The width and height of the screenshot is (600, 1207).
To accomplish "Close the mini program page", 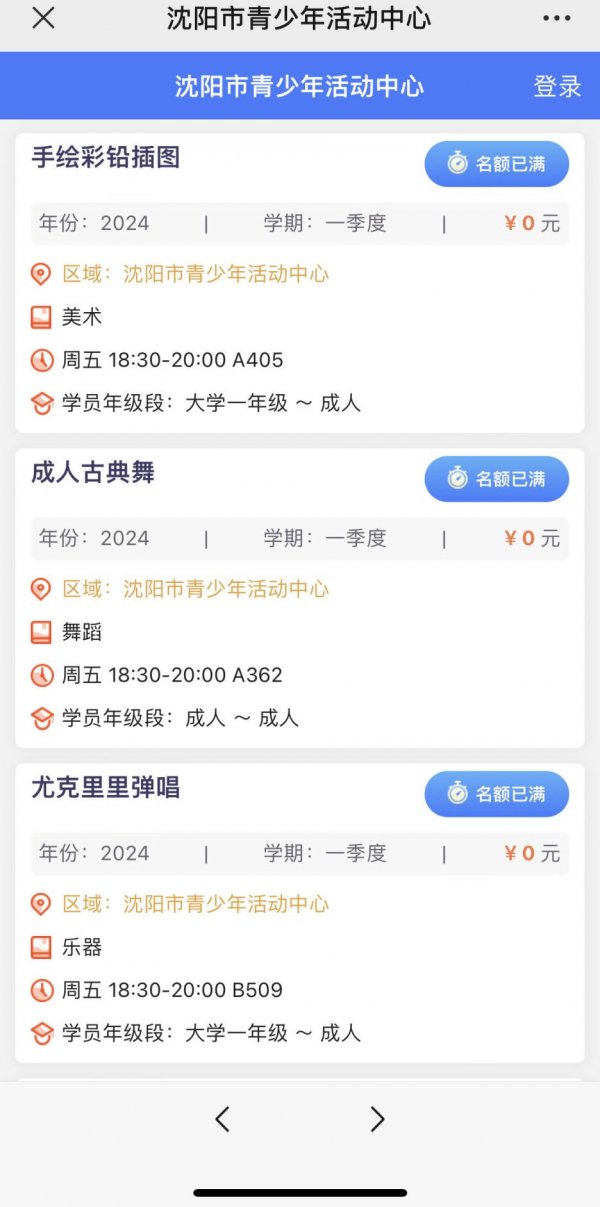I will point(43,18).
